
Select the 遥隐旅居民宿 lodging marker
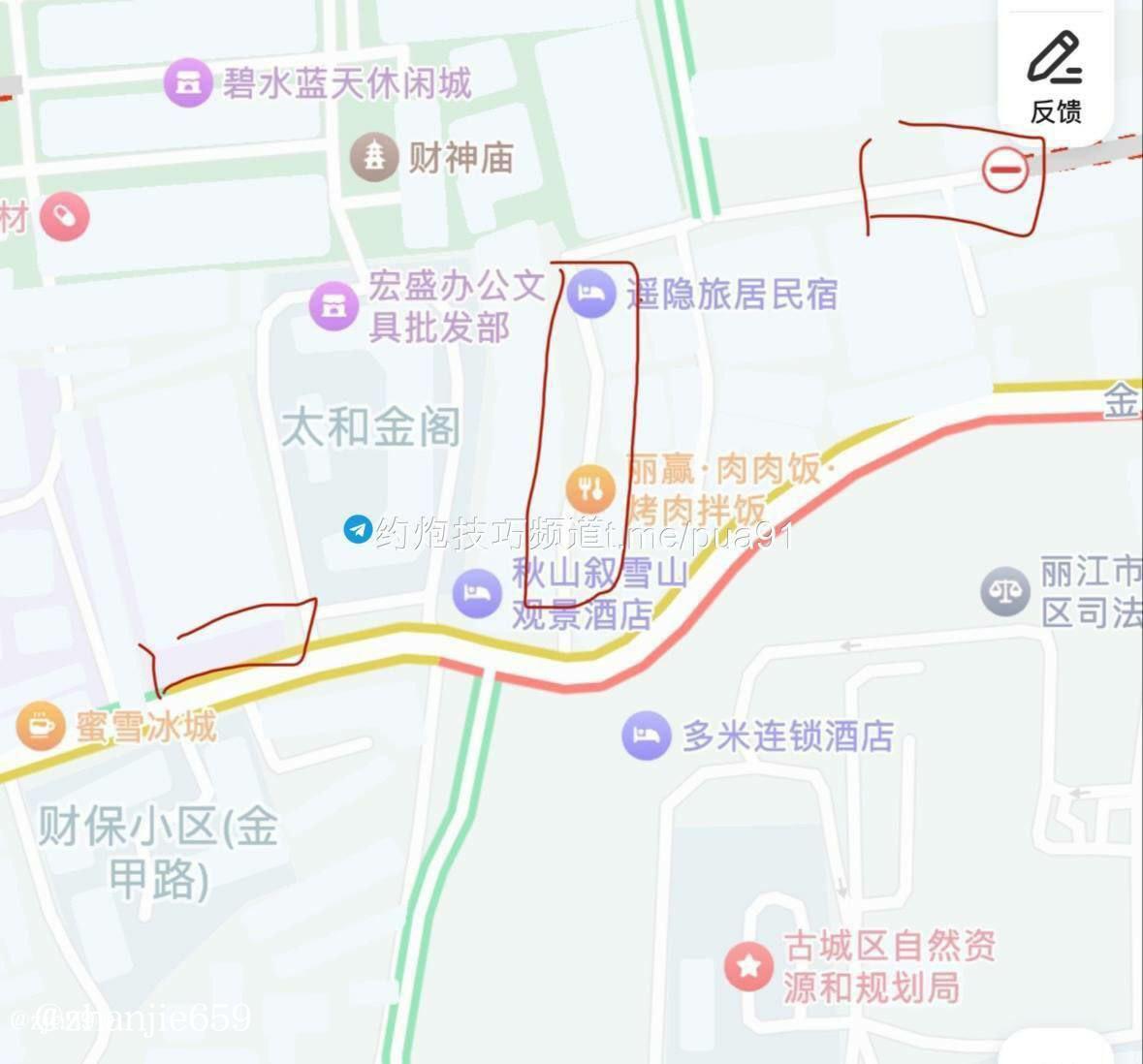point(590,294)
